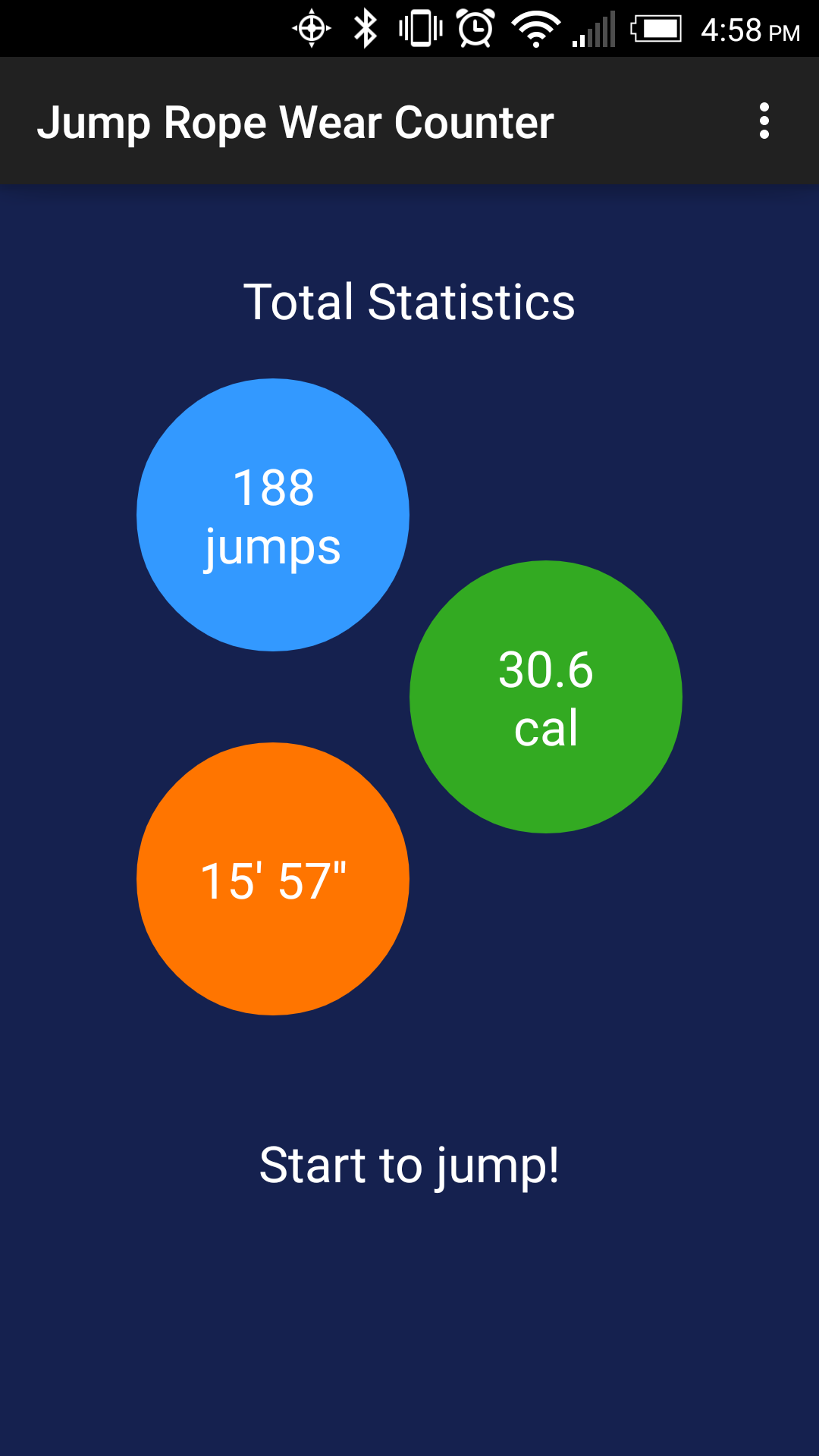The height and width of the screenshot is (1456, 819).
Task: Tap the Start to jump! prompt
Action: click(x=409, y=1166)
